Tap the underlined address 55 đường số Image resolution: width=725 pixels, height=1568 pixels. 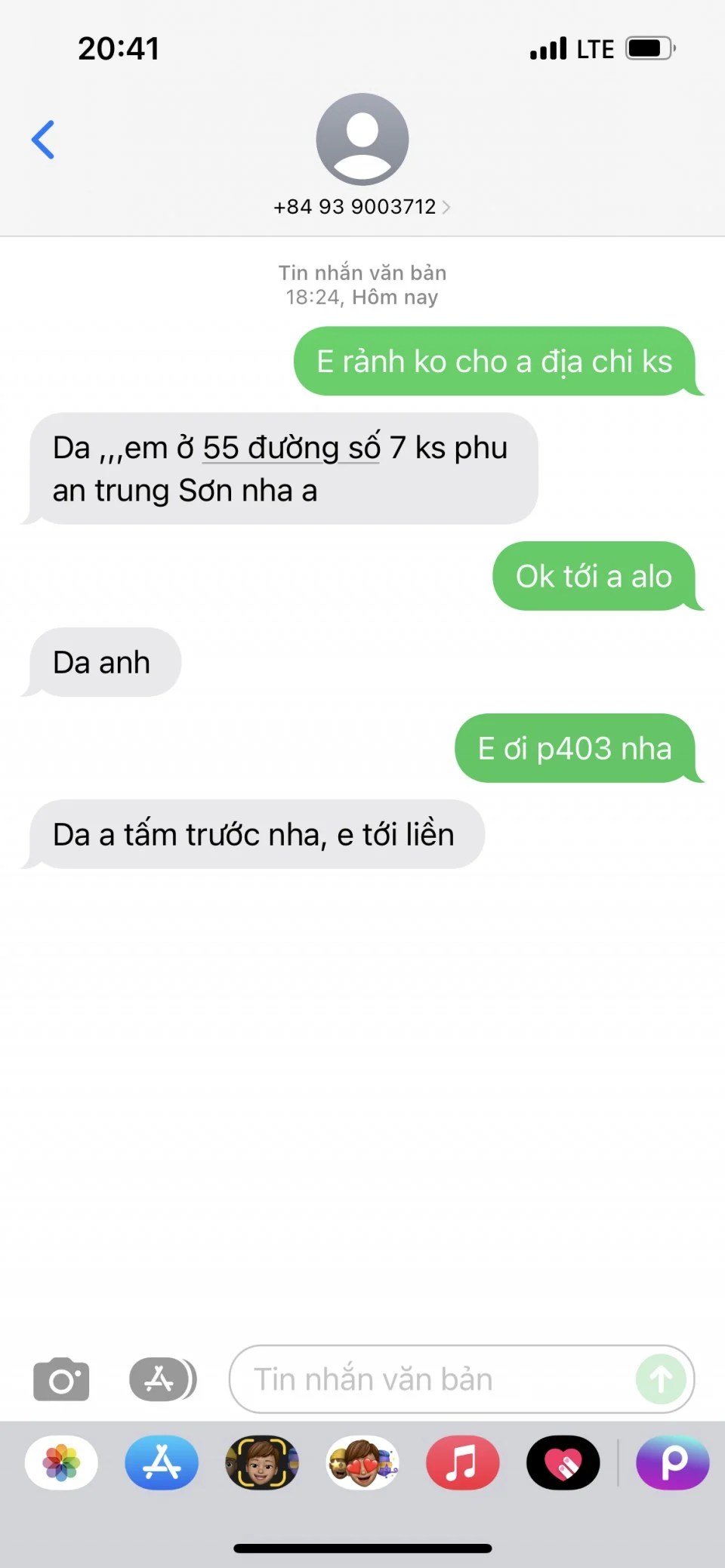click(291, 448)
